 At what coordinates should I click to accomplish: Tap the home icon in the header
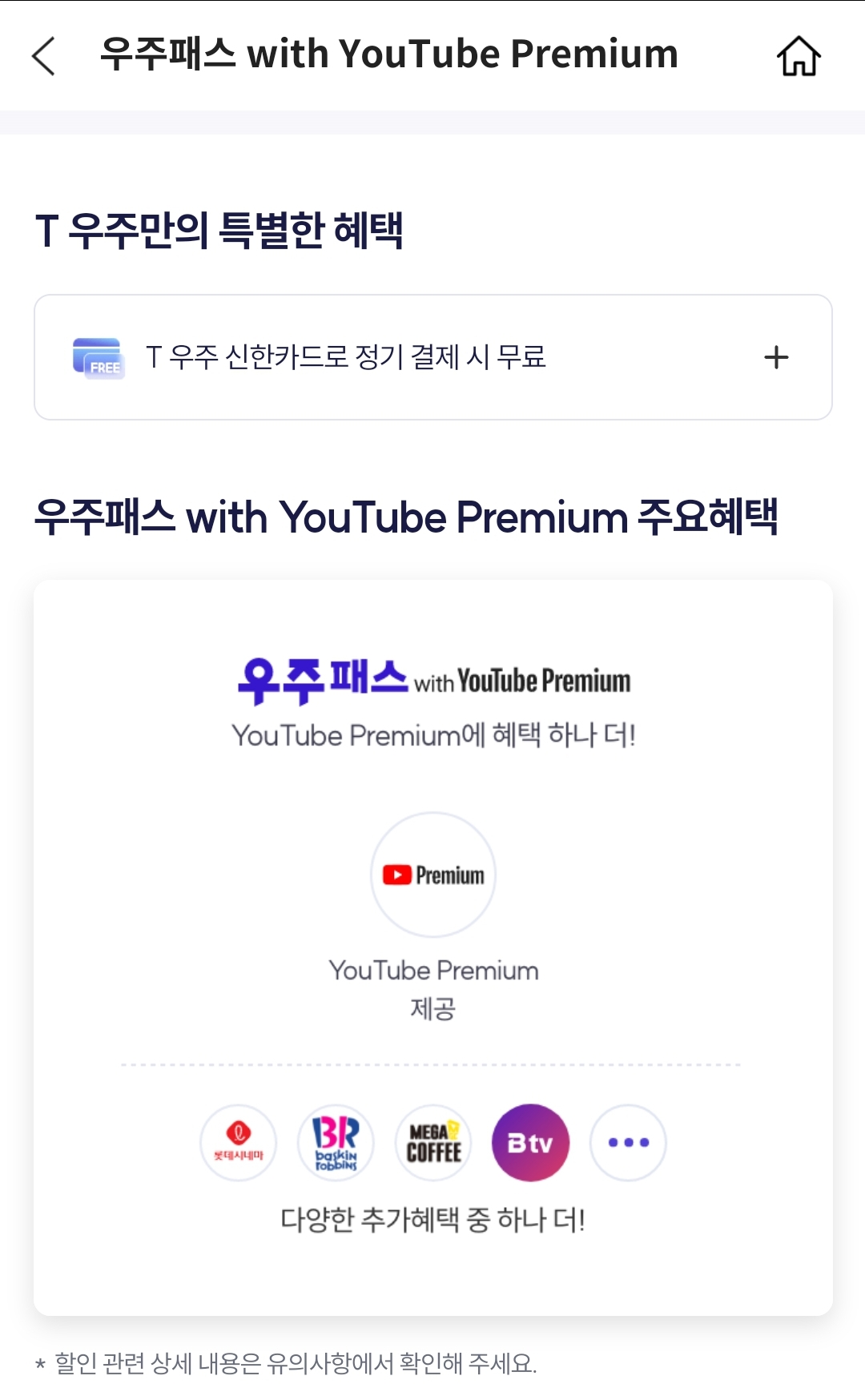(800, 54)
